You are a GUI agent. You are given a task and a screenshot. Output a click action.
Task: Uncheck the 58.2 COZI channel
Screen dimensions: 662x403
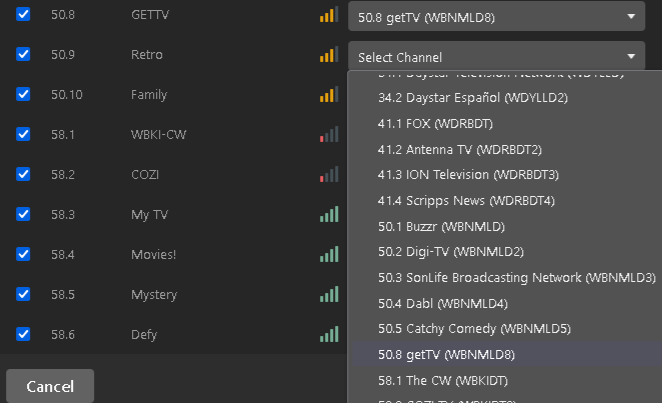coord(24,174)
